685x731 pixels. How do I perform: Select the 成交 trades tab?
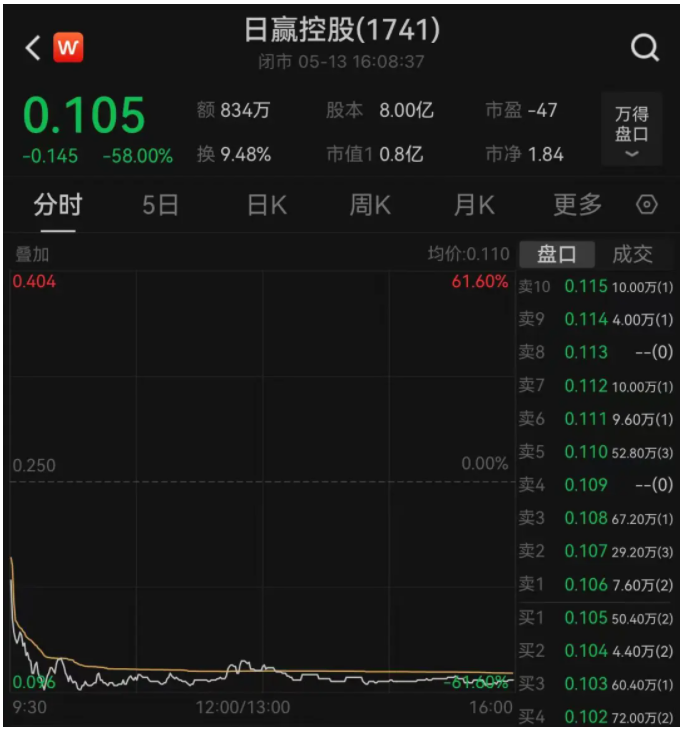632,255
